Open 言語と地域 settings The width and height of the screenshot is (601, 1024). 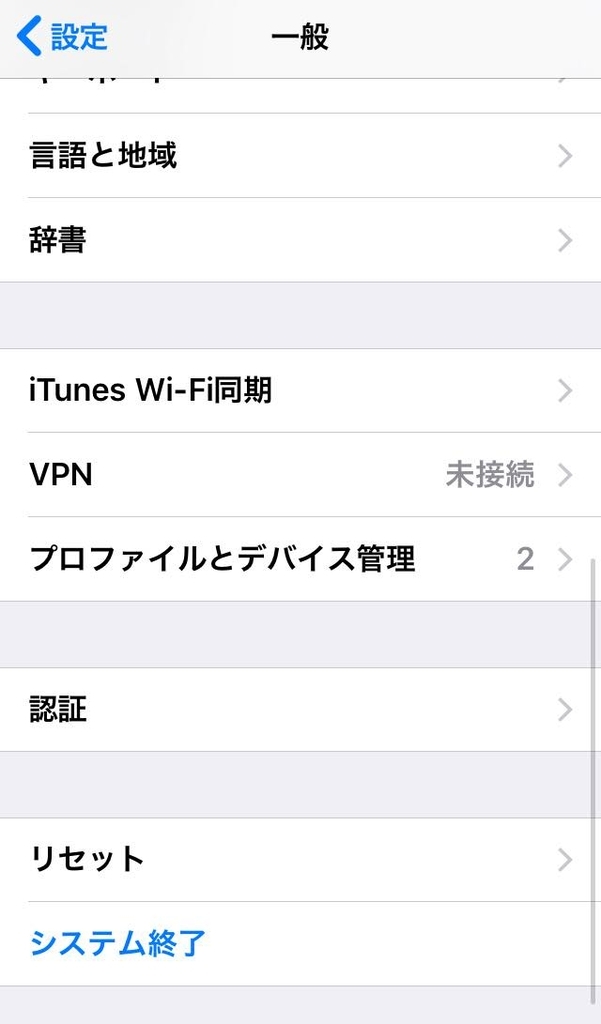click(x=300, y=156)
